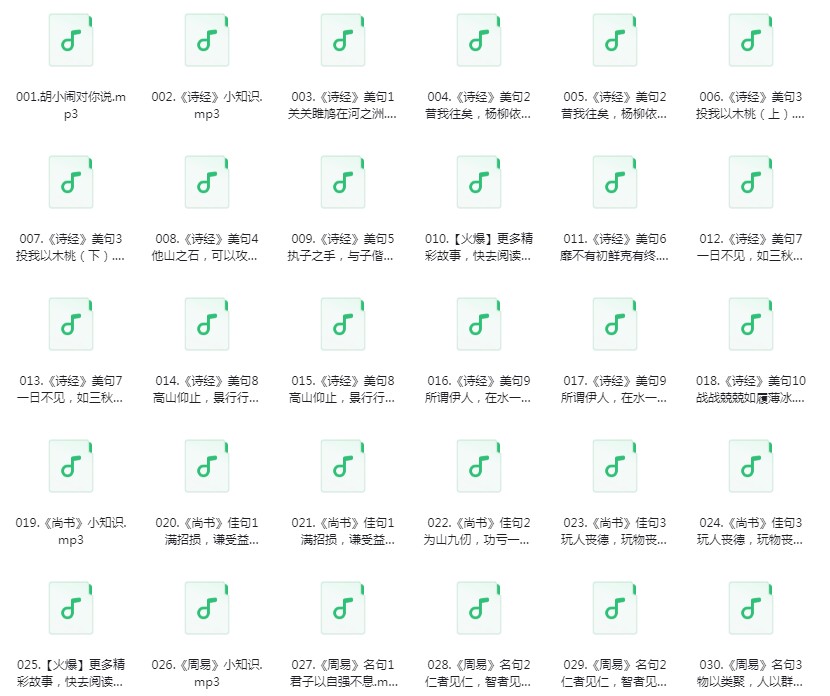Open file 007 投我以木桃(下)

[71, 183]
